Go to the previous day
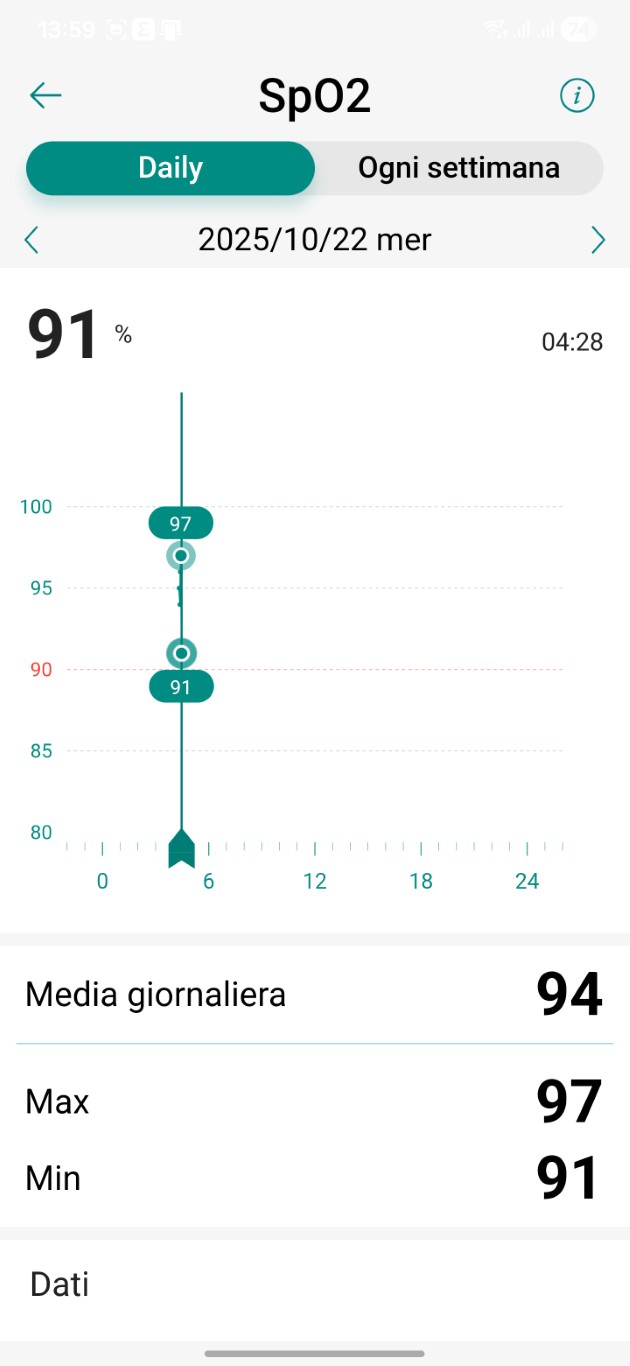Viewport: 630px width, 1366px height. [x=32, y=240]
